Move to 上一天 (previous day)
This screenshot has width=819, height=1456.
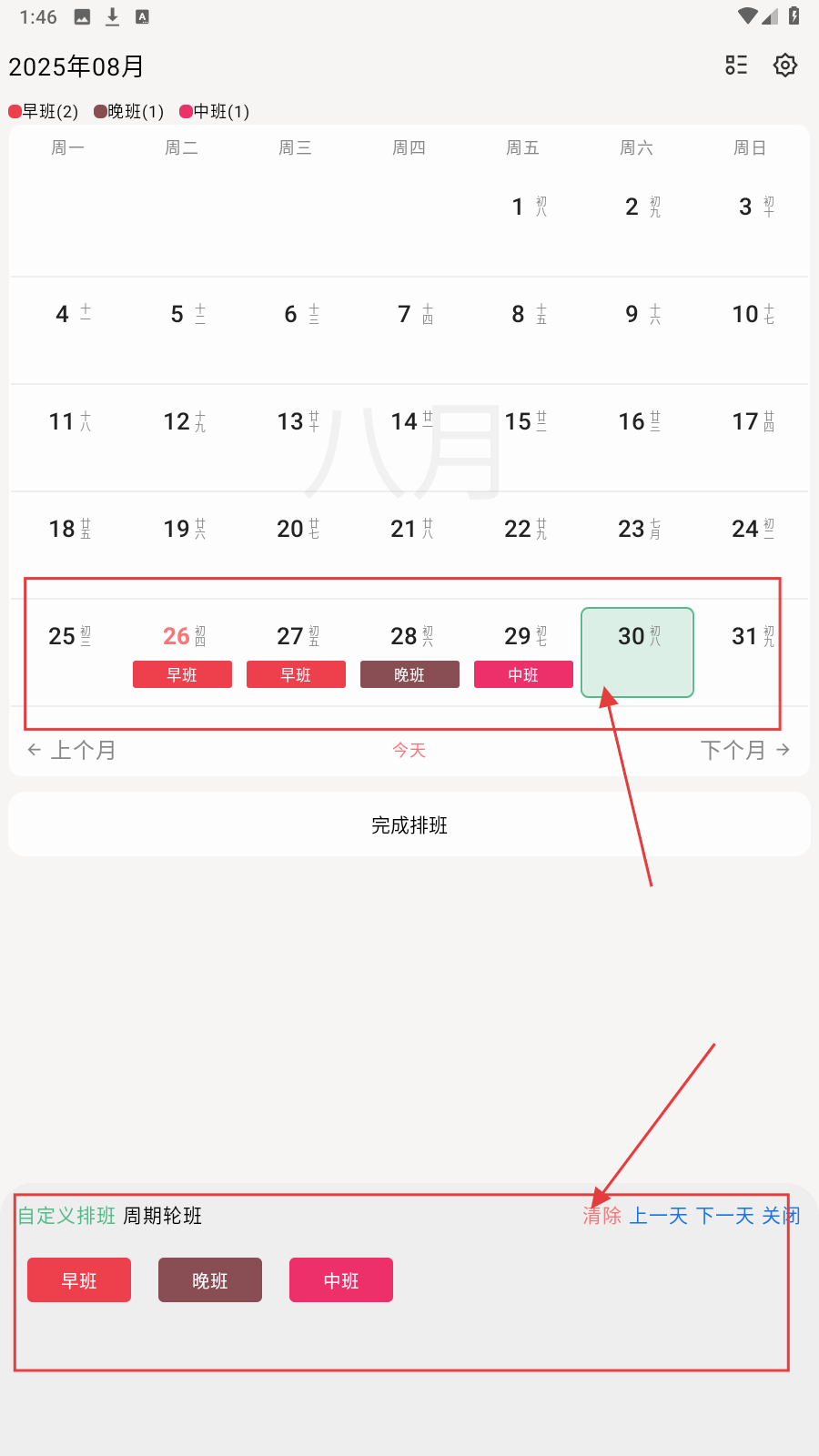pos(659,1216)
